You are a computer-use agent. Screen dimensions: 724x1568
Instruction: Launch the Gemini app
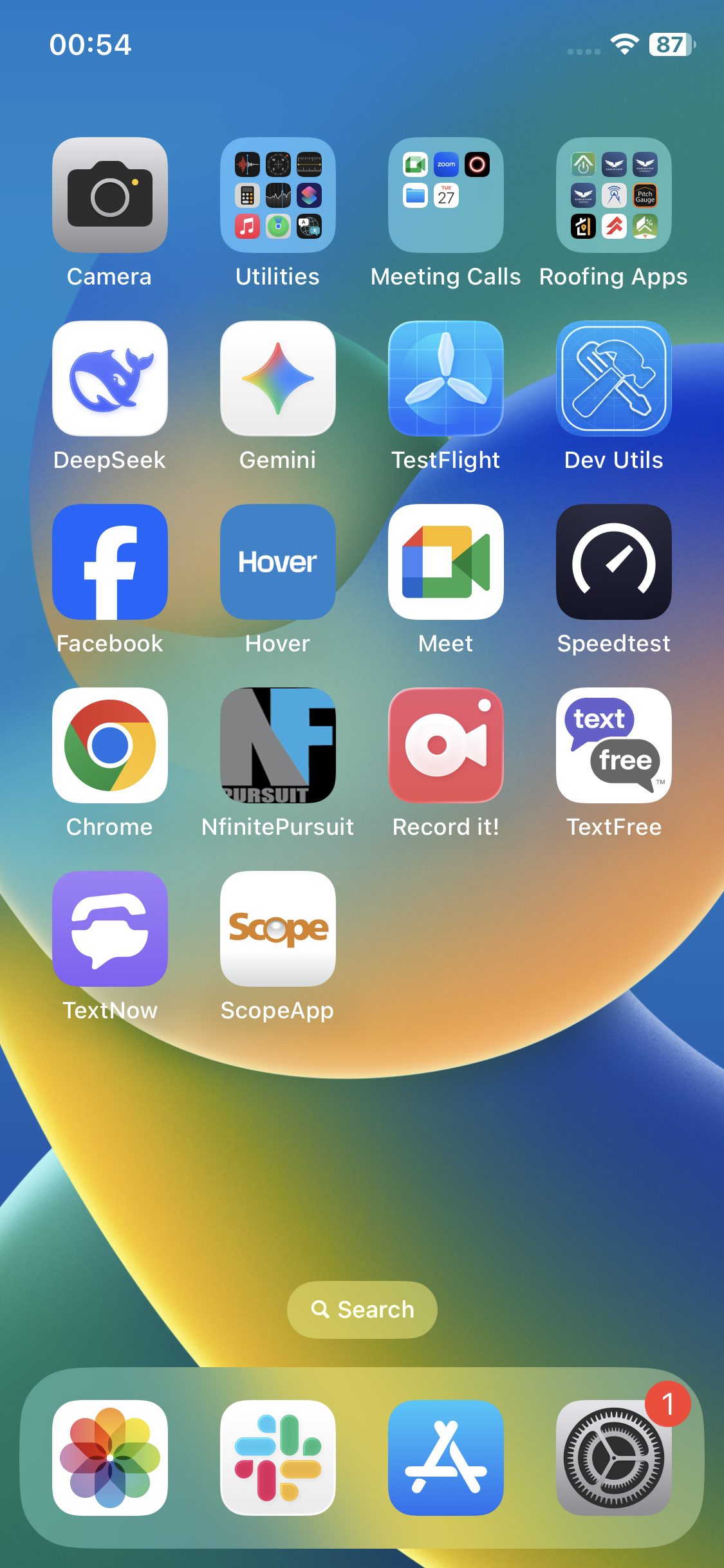click(x=278, y=378)
